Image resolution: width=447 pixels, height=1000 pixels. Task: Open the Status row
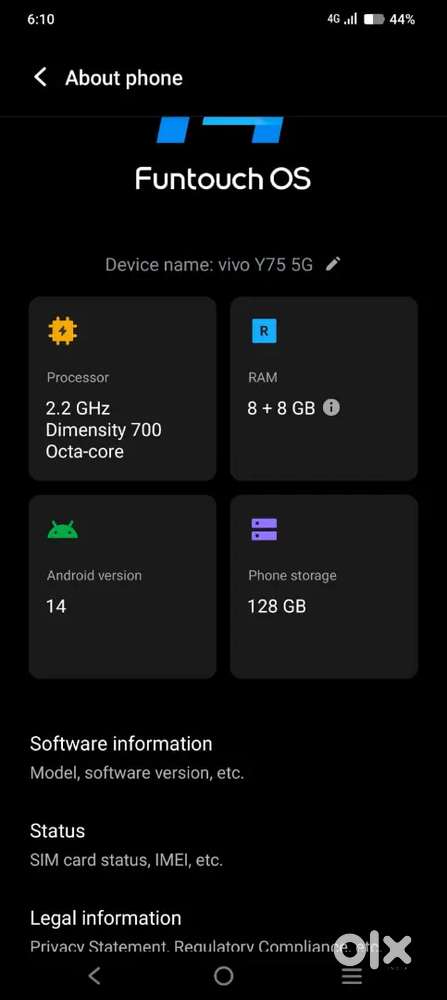click(223, 845)
